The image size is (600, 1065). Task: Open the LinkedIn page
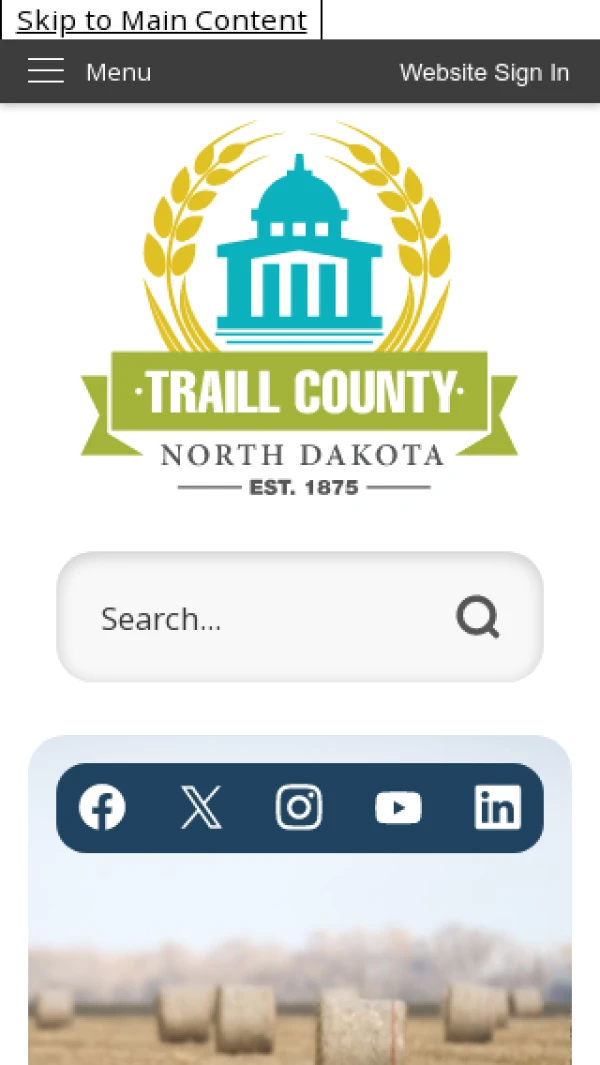[497, 807]
